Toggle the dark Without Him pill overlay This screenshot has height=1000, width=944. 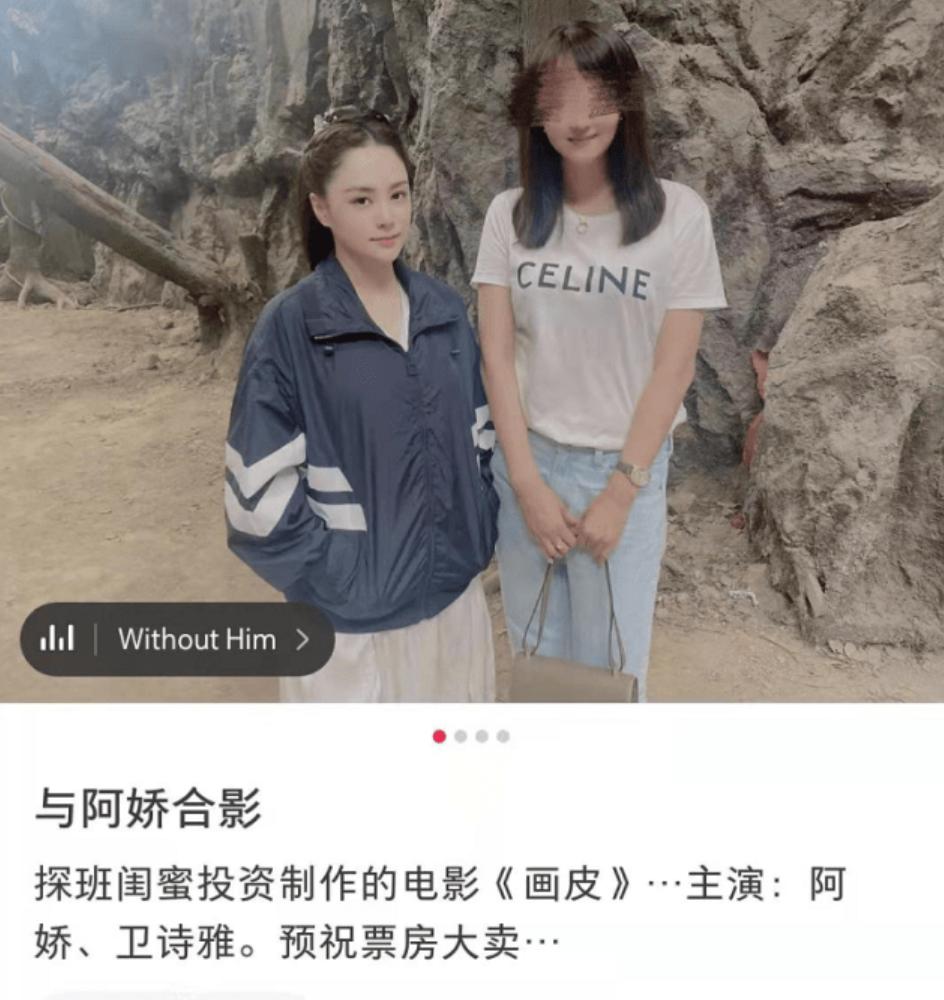(x=180, y=638)
